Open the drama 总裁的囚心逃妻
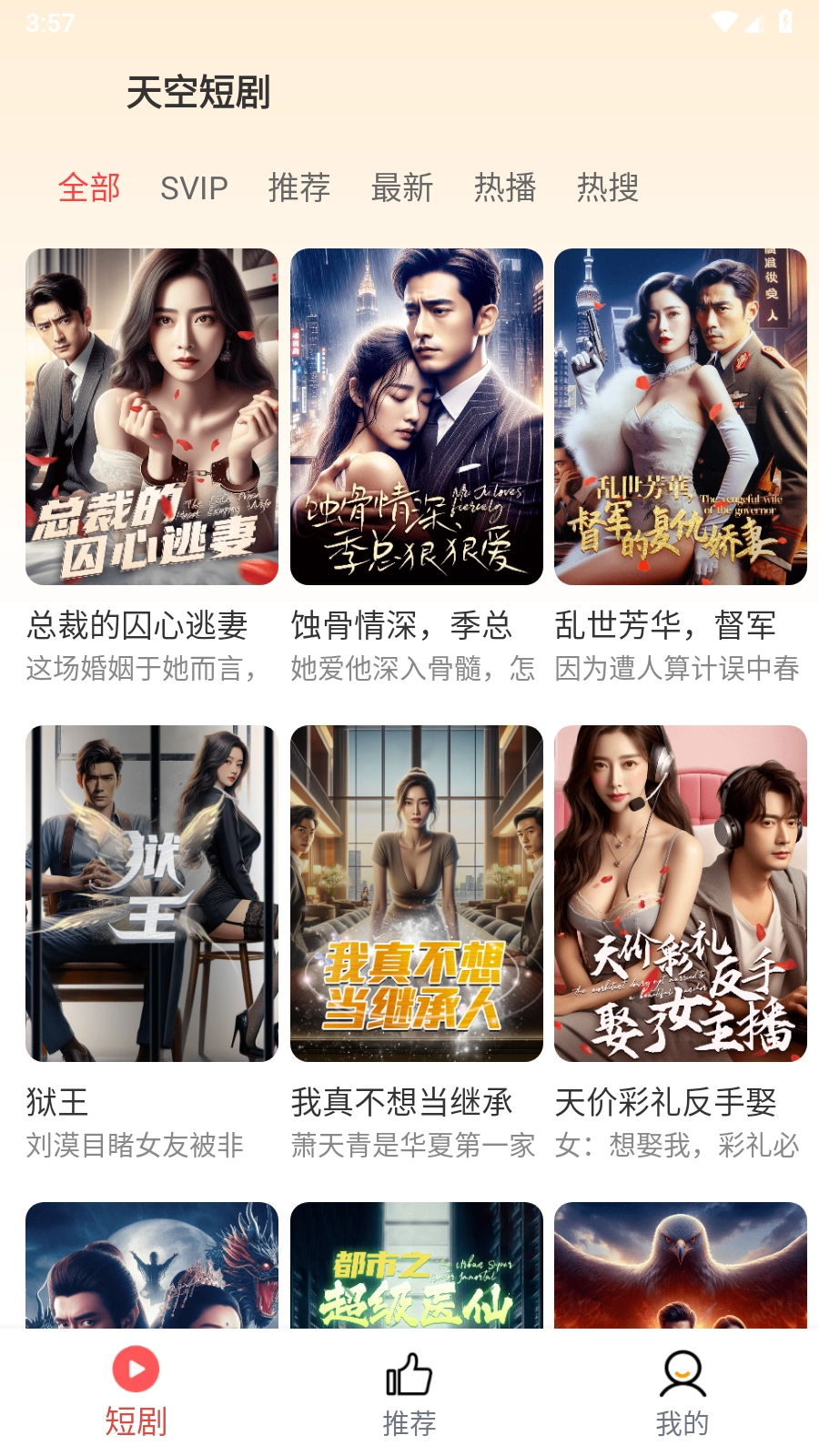This screenshot has width=819, height=1456. [x=152, y=417]
